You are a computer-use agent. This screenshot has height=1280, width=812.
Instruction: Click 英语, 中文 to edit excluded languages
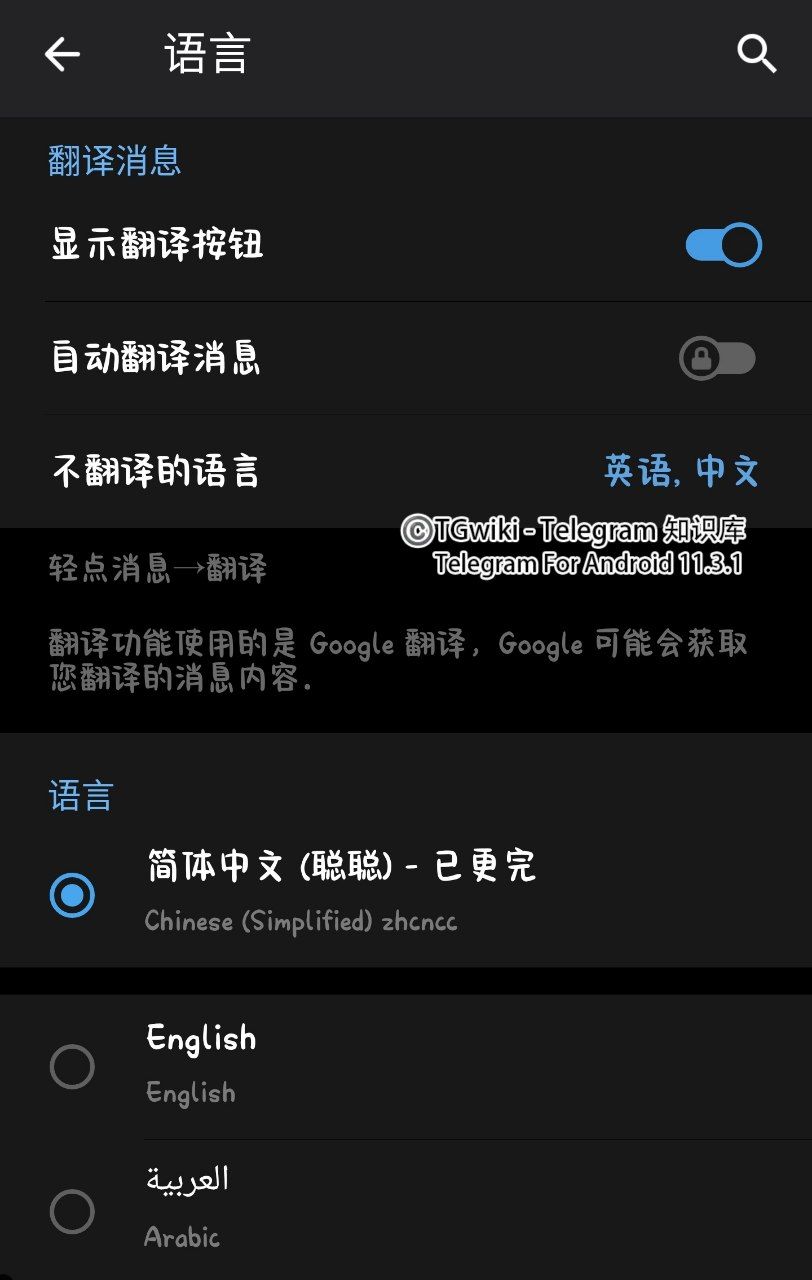point(684,471)
